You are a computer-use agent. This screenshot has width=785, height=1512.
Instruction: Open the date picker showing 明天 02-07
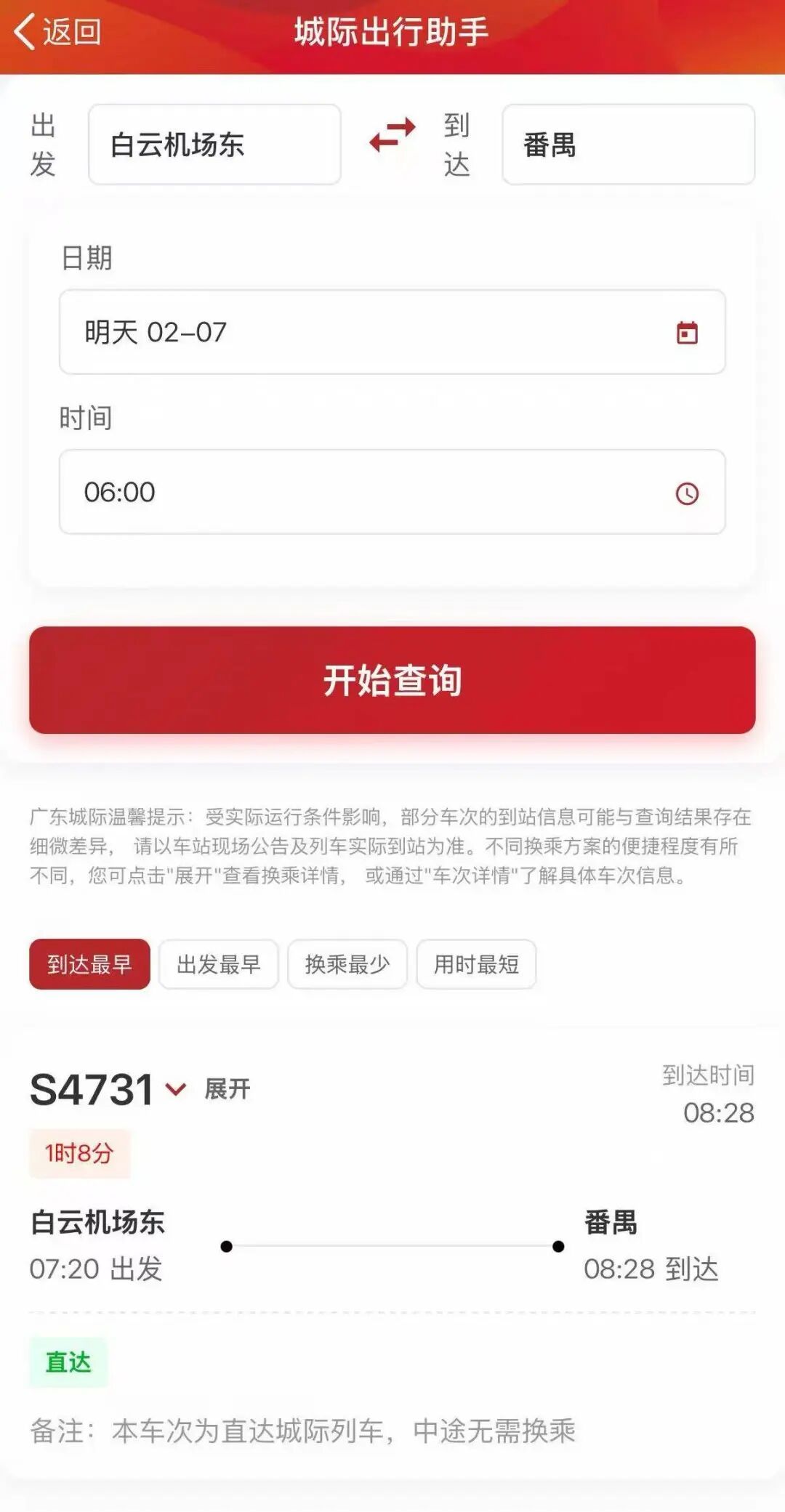click(x=392, y=332)
